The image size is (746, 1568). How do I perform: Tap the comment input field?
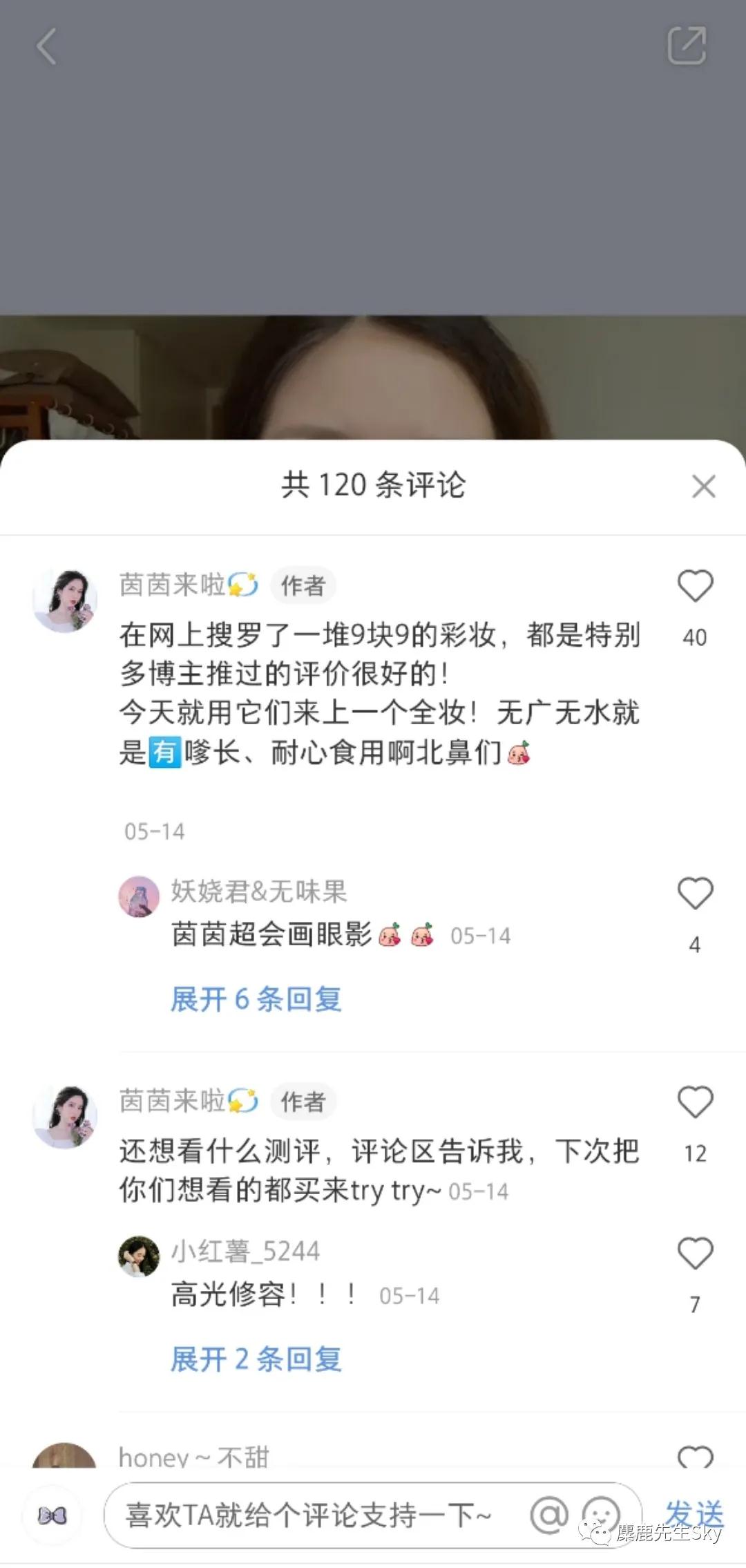pyautogui.click(x=311, y=1515)
